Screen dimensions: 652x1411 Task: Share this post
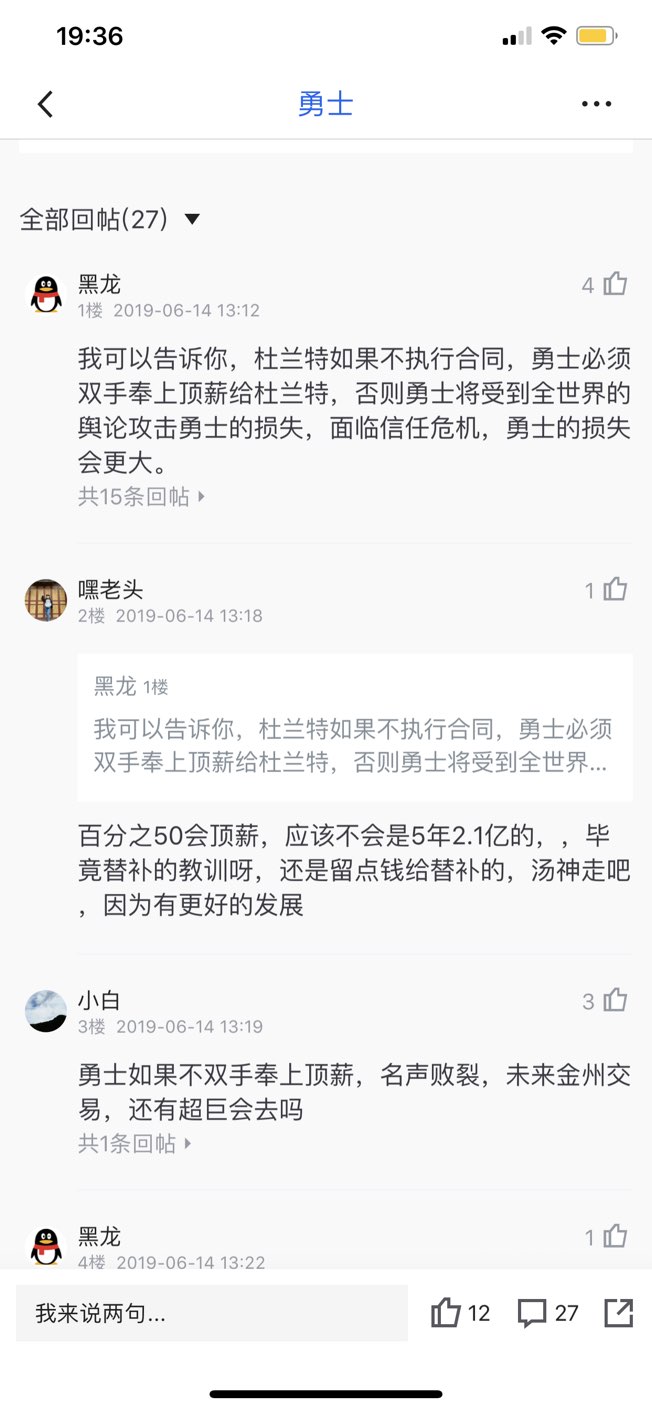click(619, 1313)
